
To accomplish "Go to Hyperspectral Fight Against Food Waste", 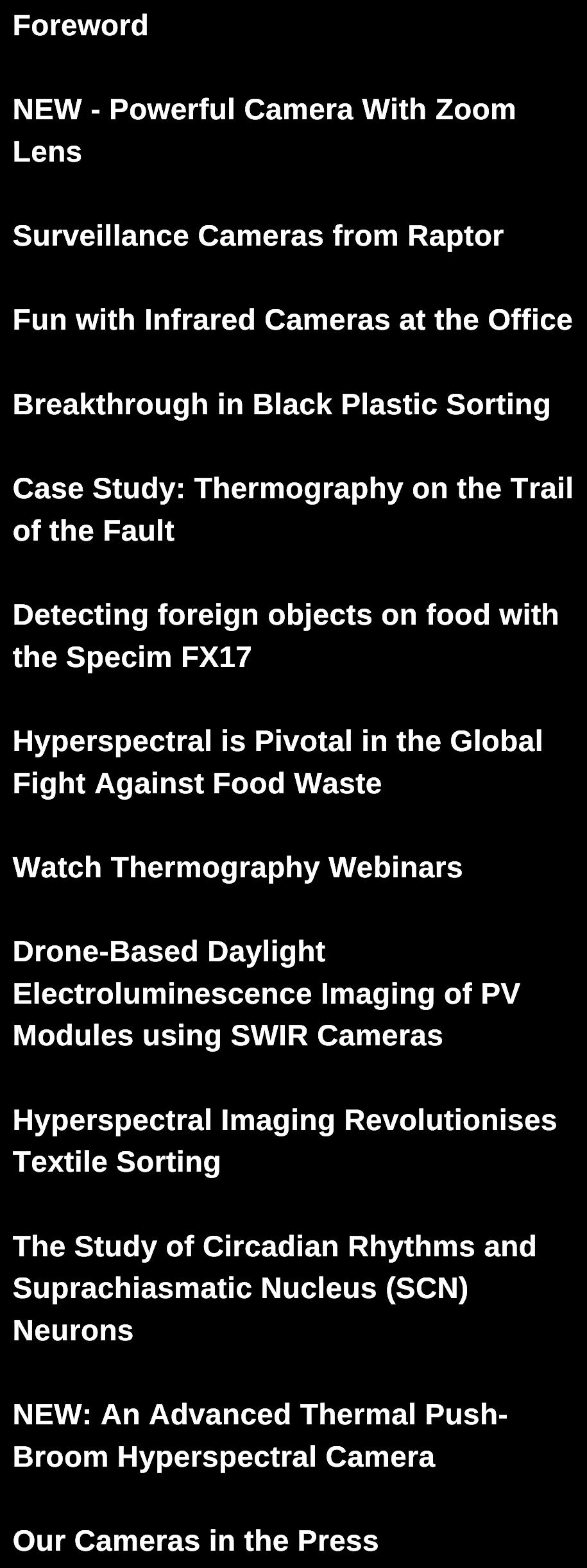I will coord(277,741).
